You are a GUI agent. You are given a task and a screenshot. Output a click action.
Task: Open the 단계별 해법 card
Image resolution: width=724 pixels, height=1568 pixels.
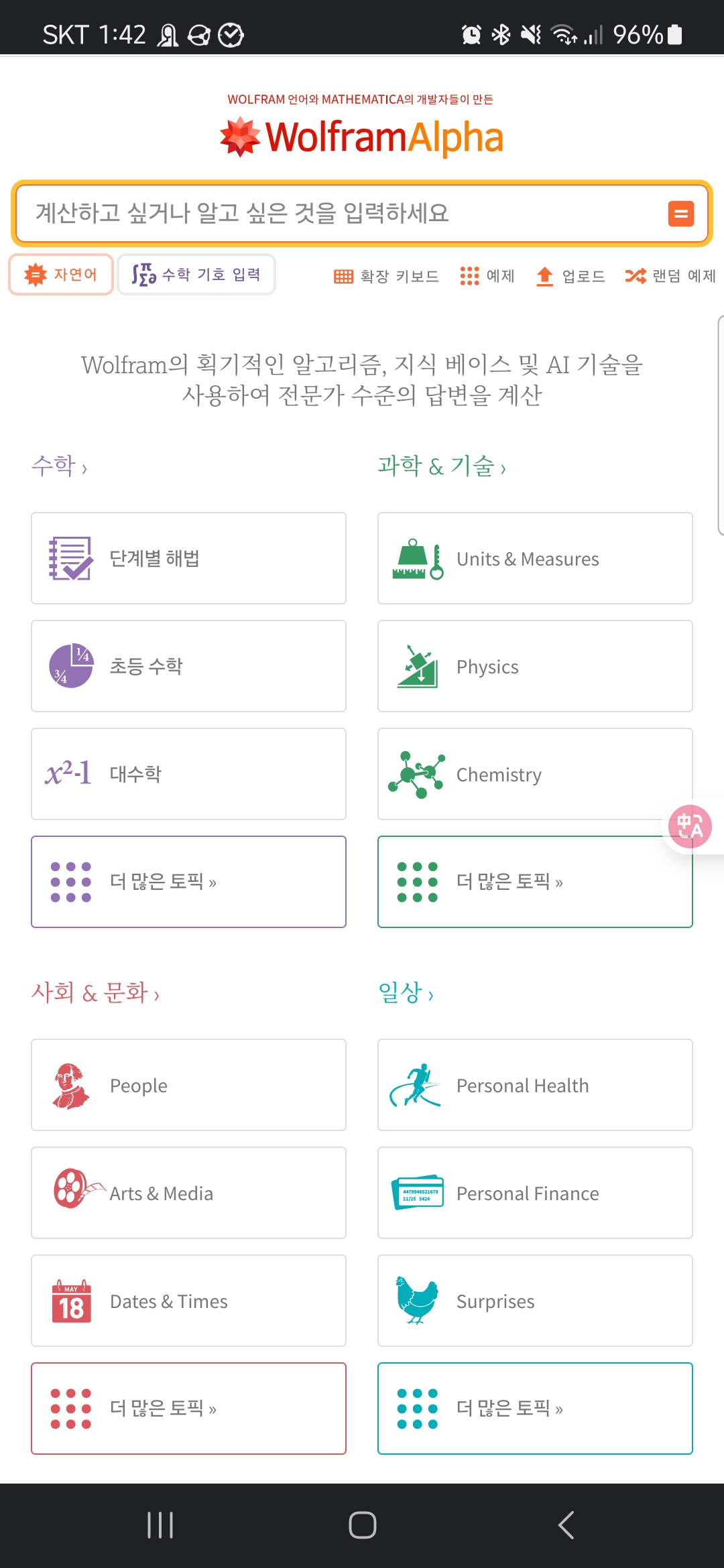pos(188,558)
